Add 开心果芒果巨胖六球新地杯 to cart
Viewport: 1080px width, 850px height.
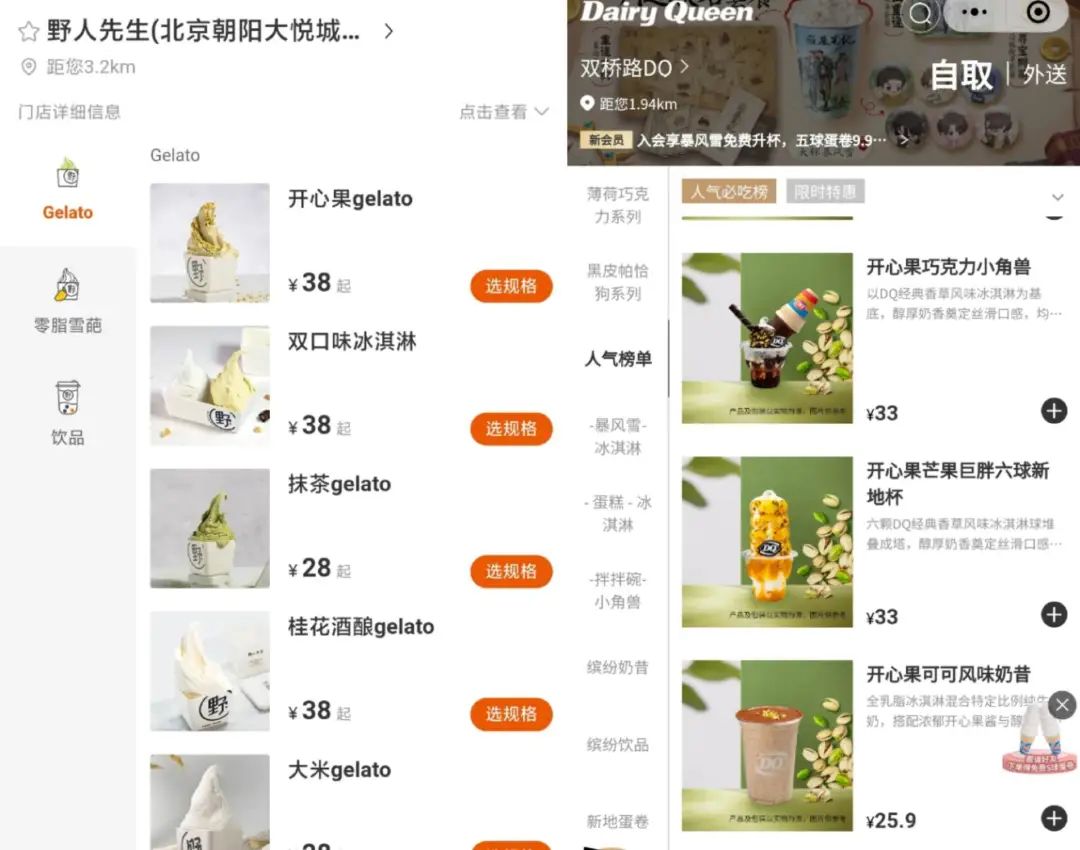1054,614
